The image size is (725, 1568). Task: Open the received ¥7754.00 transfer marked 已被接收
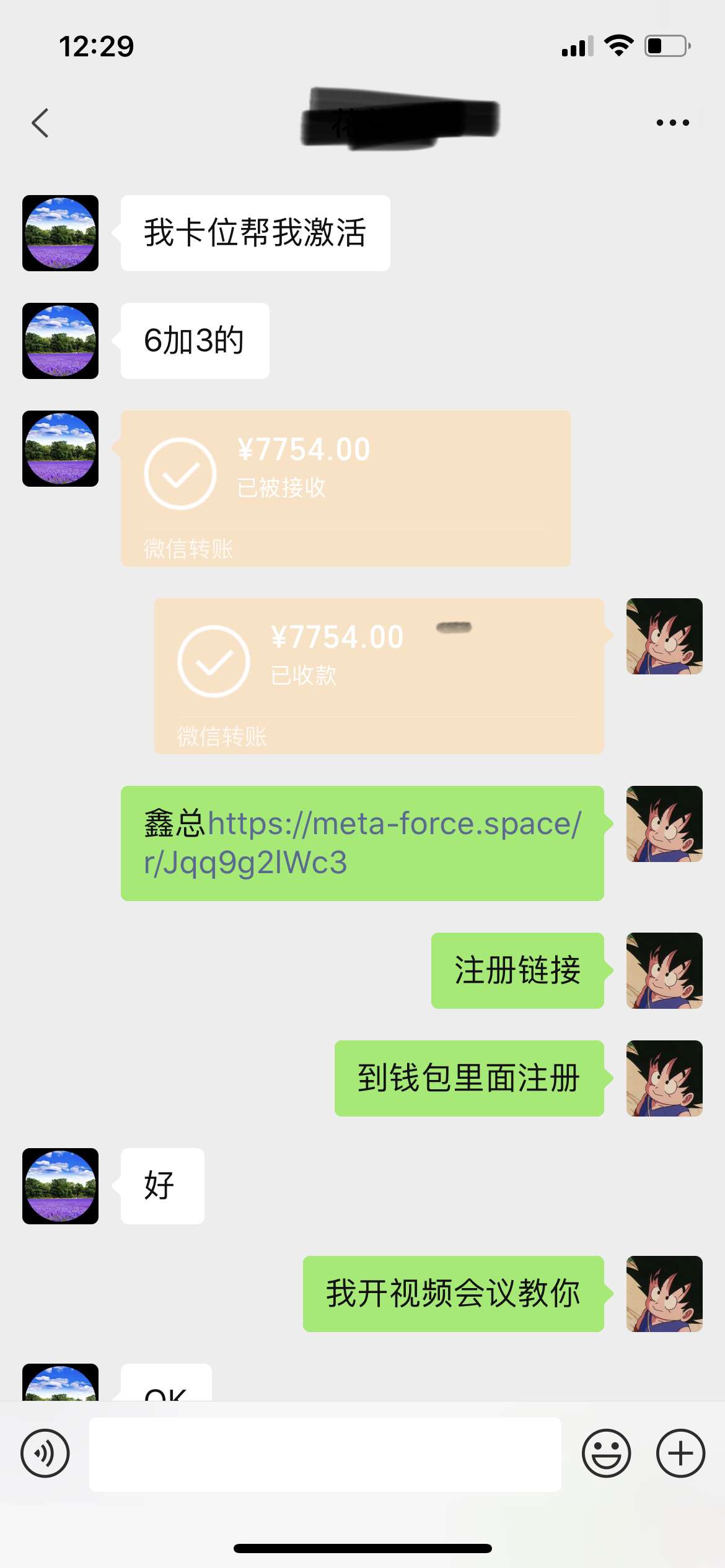click(x=345, y=487)
